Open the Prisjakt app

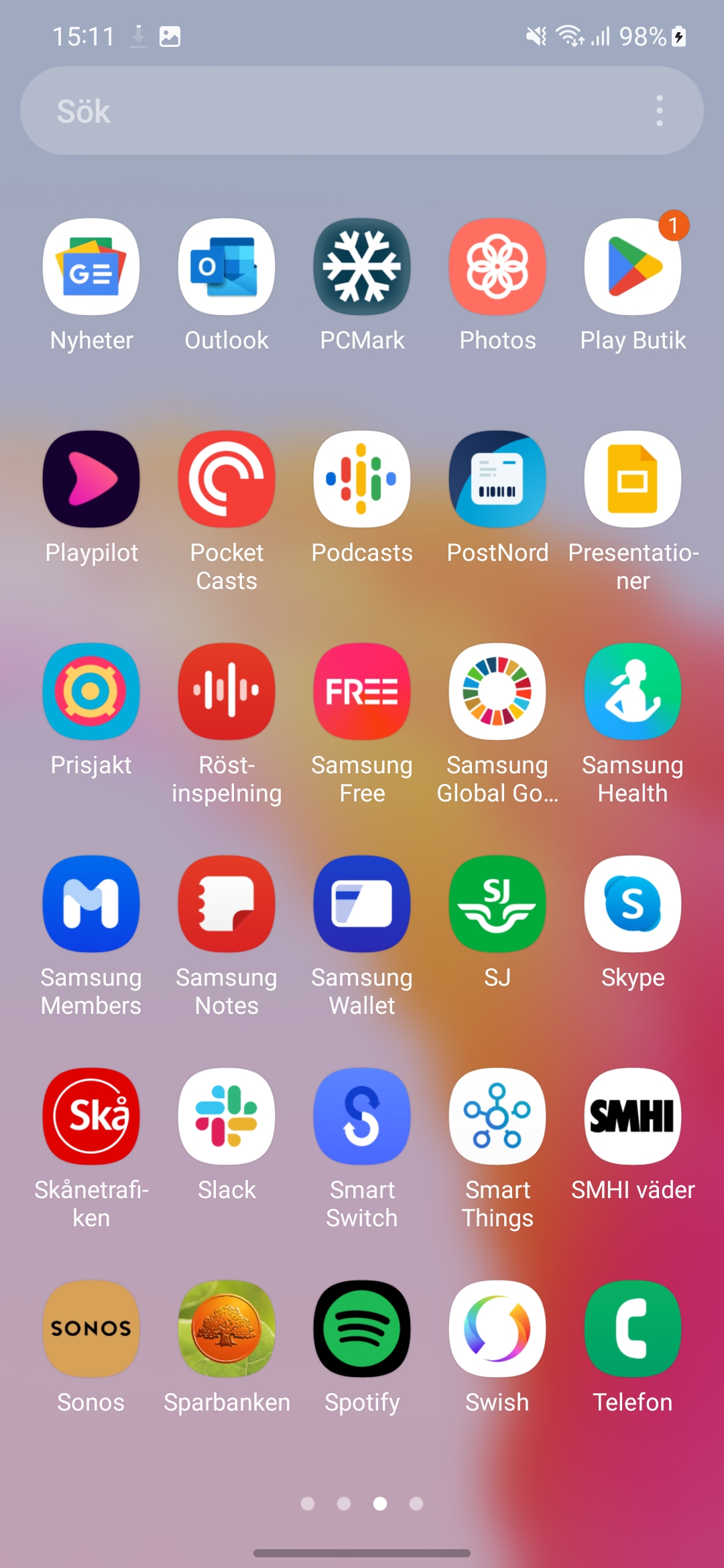91,692
